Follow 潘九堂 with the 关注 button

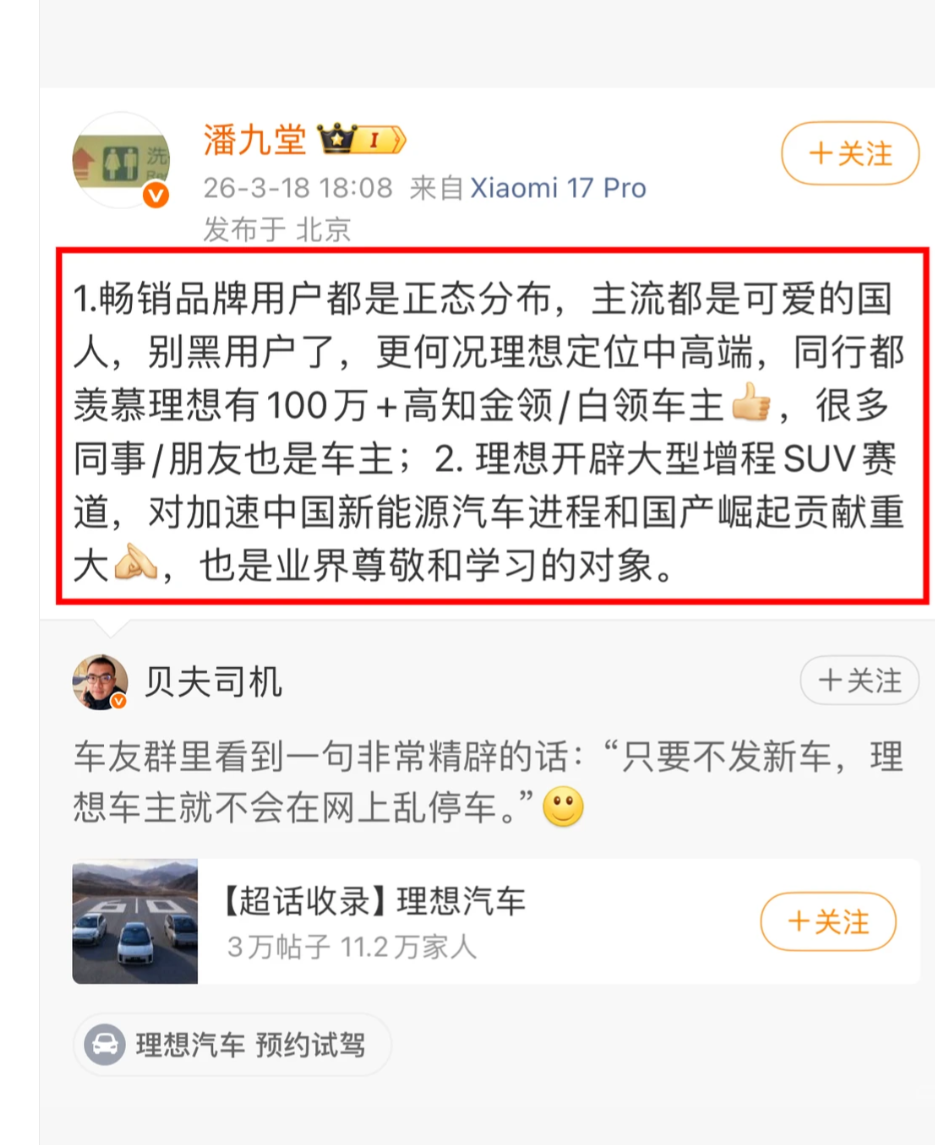(849, 154)
